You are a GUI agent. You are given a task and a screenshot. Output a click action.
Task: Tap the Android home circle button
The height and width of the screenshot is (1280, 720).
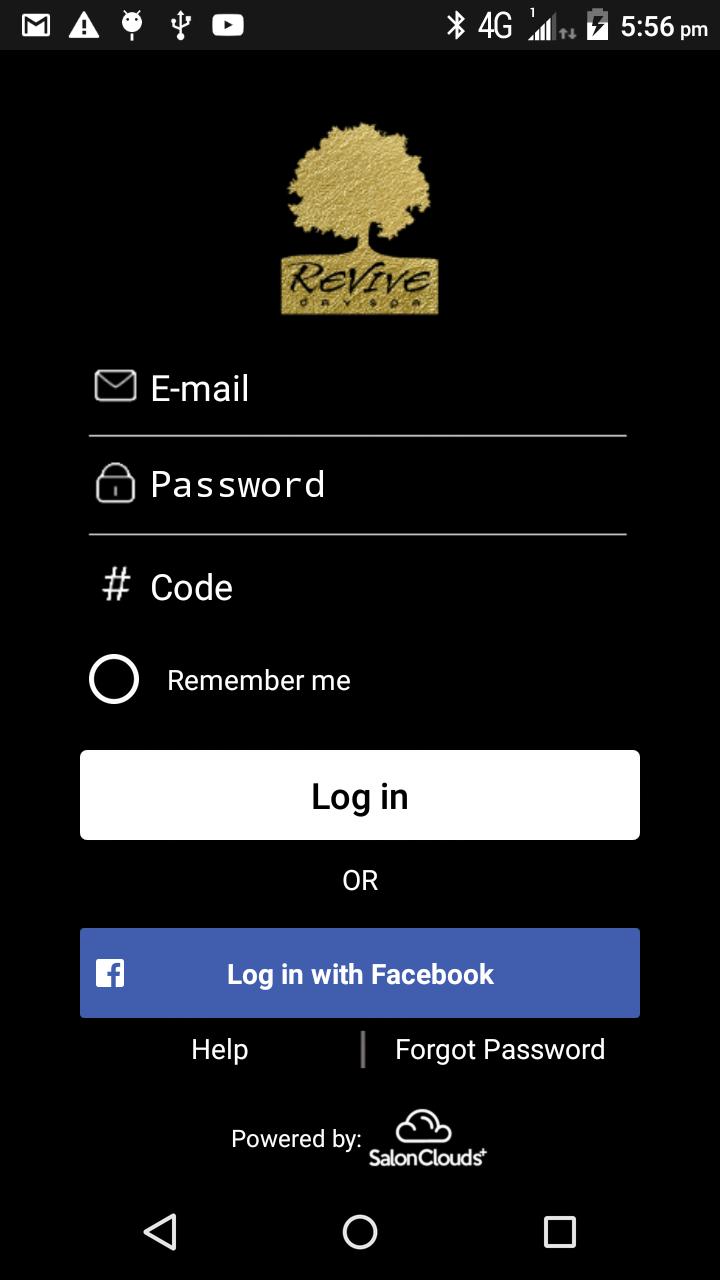click(x=360, y=1231)
